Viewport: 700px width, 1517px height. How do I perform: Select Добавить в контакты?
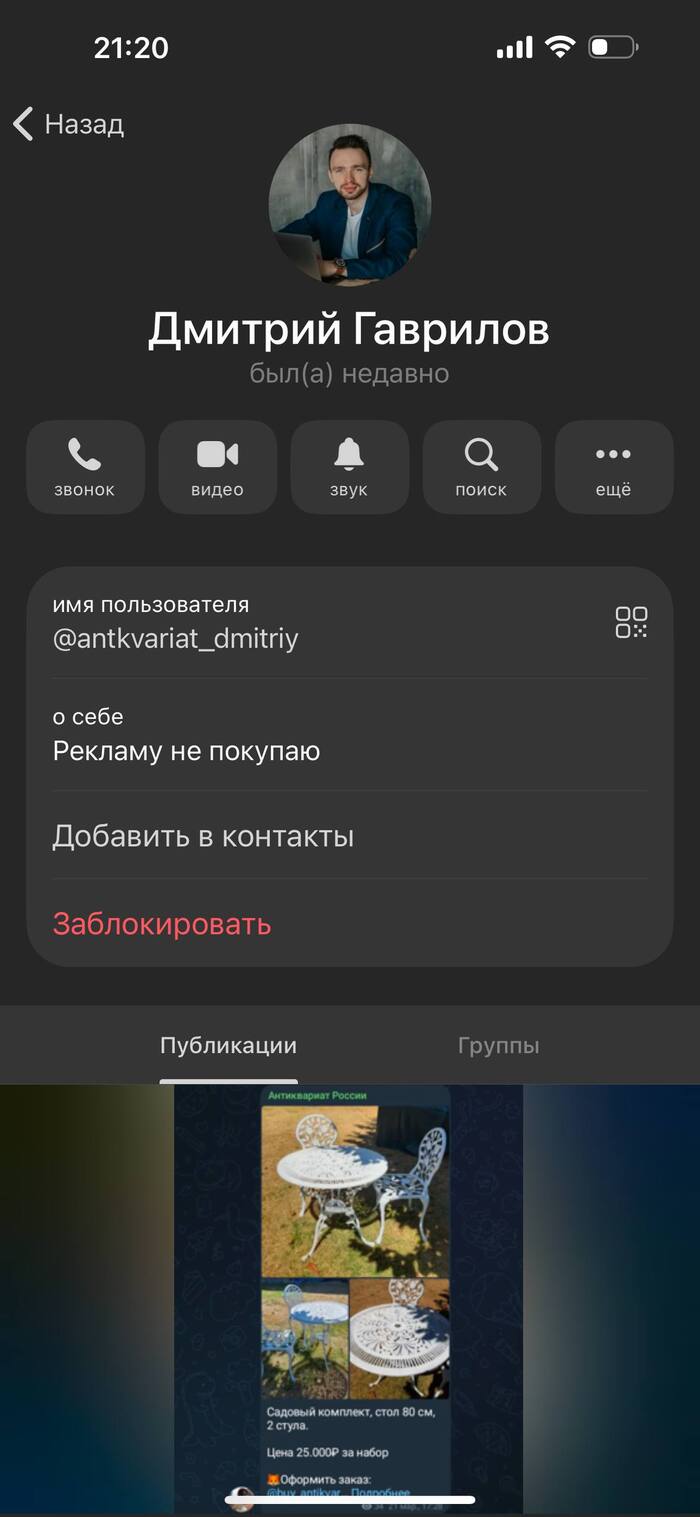click(203, 836)
